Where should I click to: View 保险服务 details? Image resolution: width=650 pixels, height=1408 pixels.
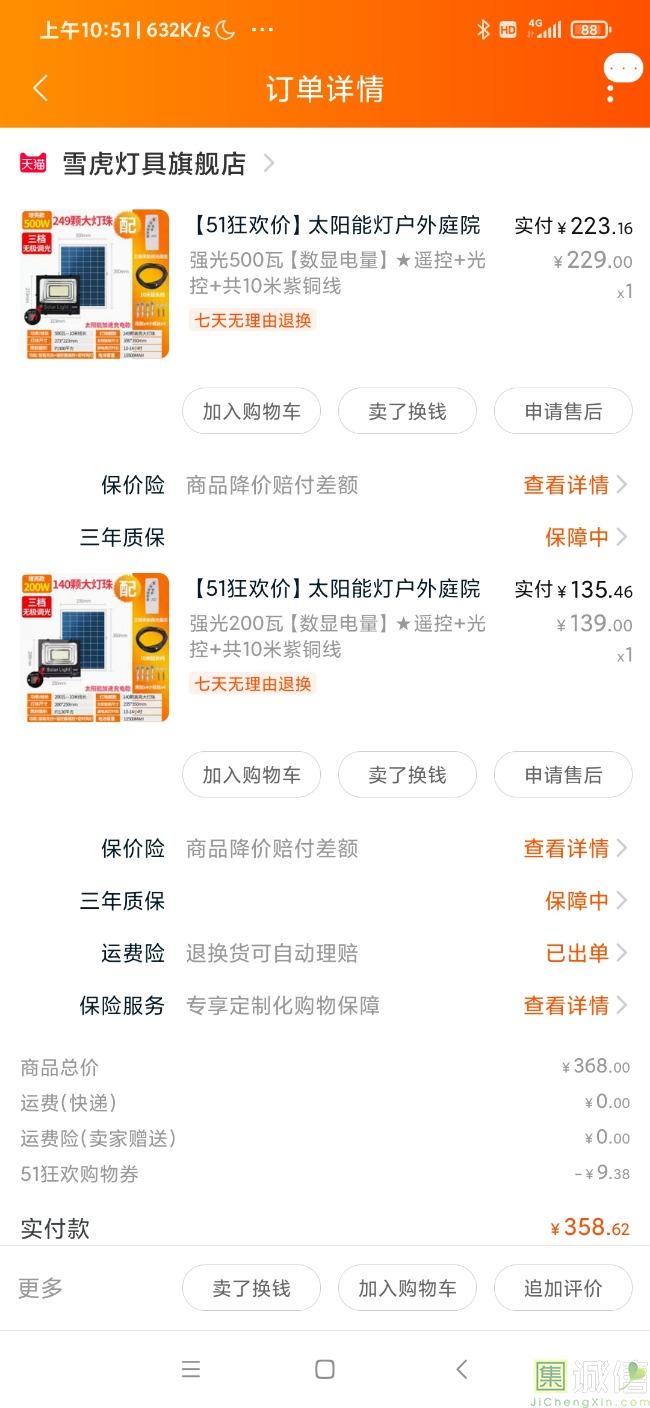(574, 1005)
